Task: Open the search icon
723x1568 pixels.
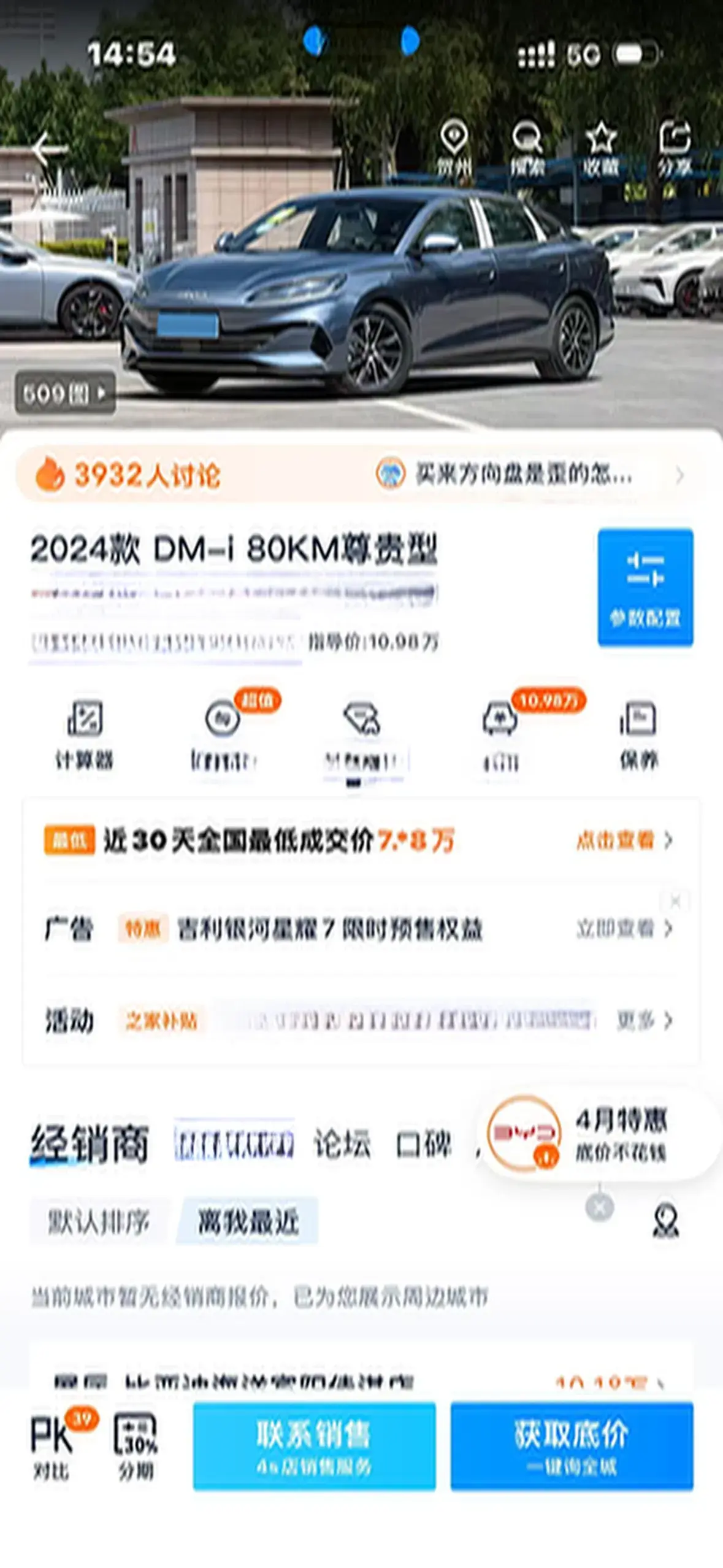Action: pyautogui.click(x=527, y=148)
